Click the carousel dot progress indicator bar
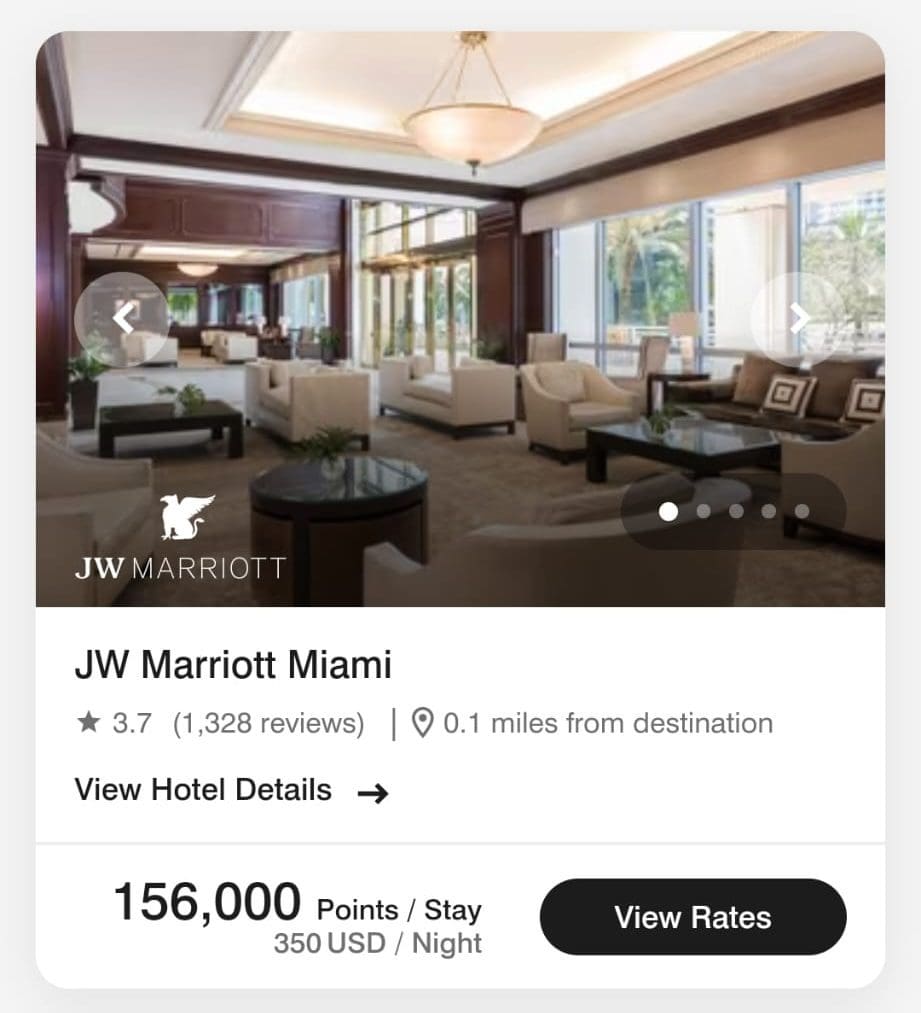 click(736, 510)
